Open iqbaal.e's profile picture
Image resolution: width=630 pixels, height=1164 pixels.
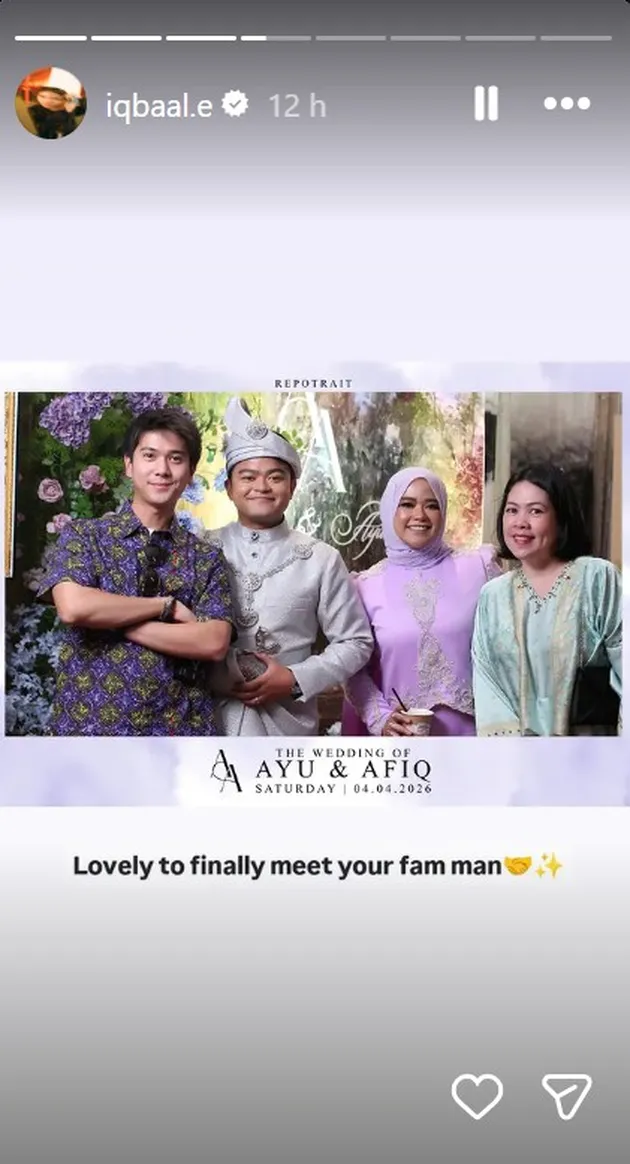point(50,103)
